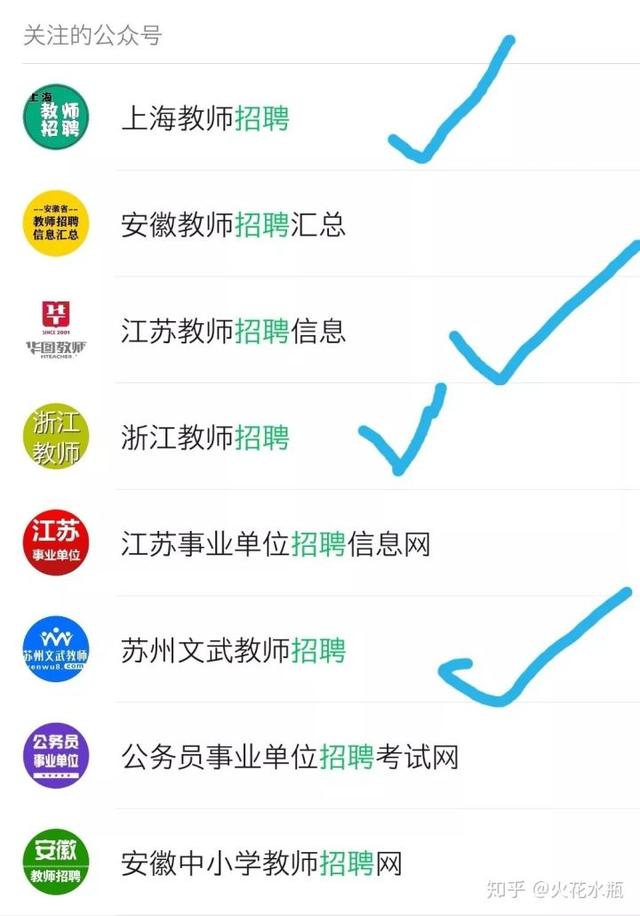The image size is (640, 916).
Task: Open the 安徽教师招聘汇总 account
Action: tap(233, 225)
